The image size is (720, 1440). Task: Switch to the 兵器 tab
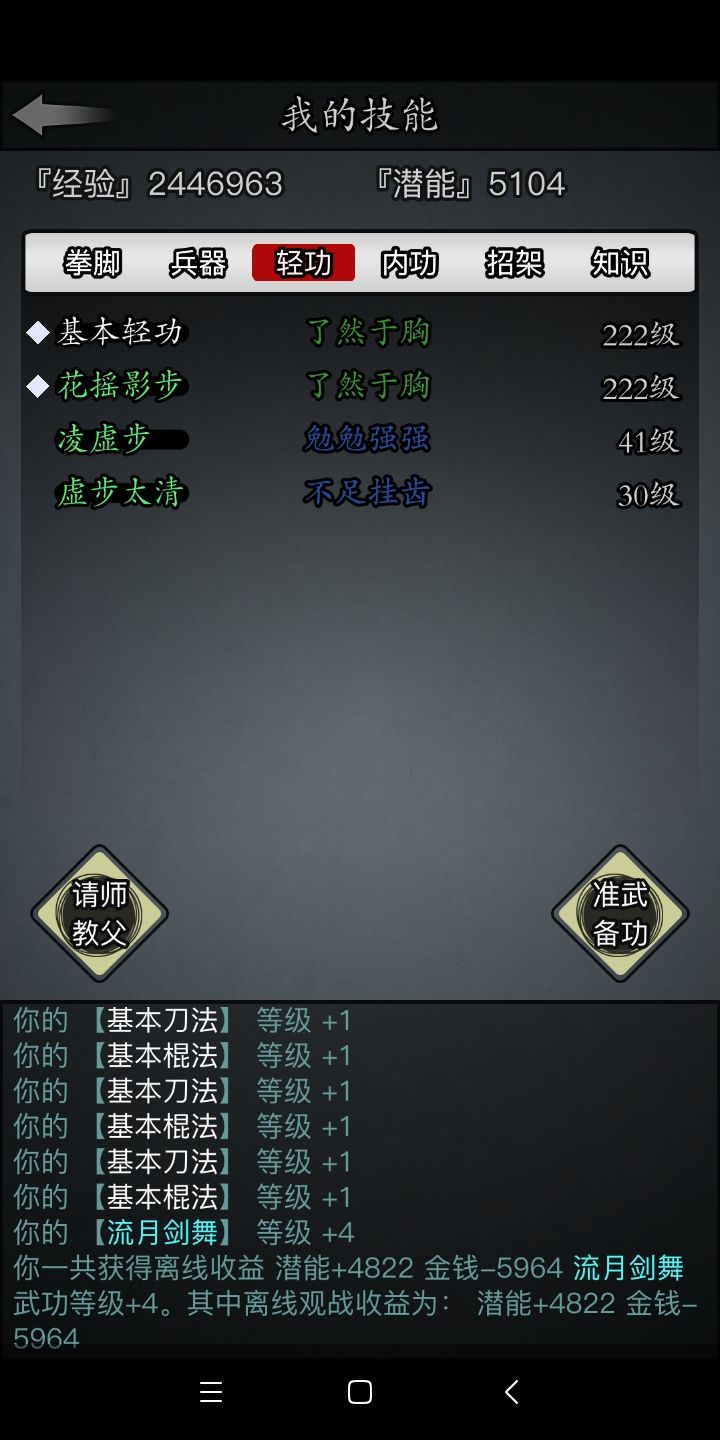click(197, 262)
